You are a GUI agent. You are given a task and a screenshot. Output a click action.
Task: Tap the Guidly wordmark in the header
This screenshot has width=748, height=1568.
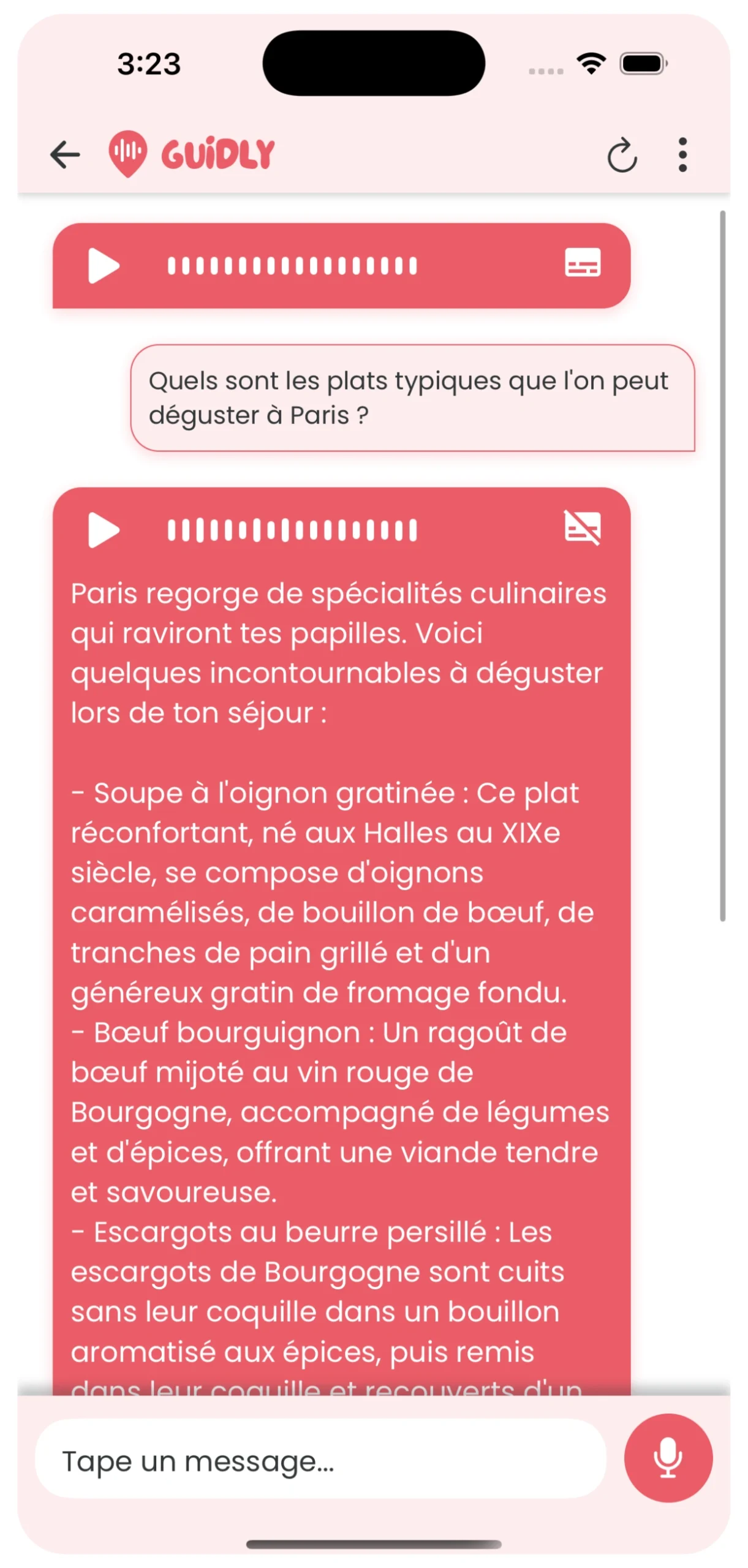click(217, 153)
